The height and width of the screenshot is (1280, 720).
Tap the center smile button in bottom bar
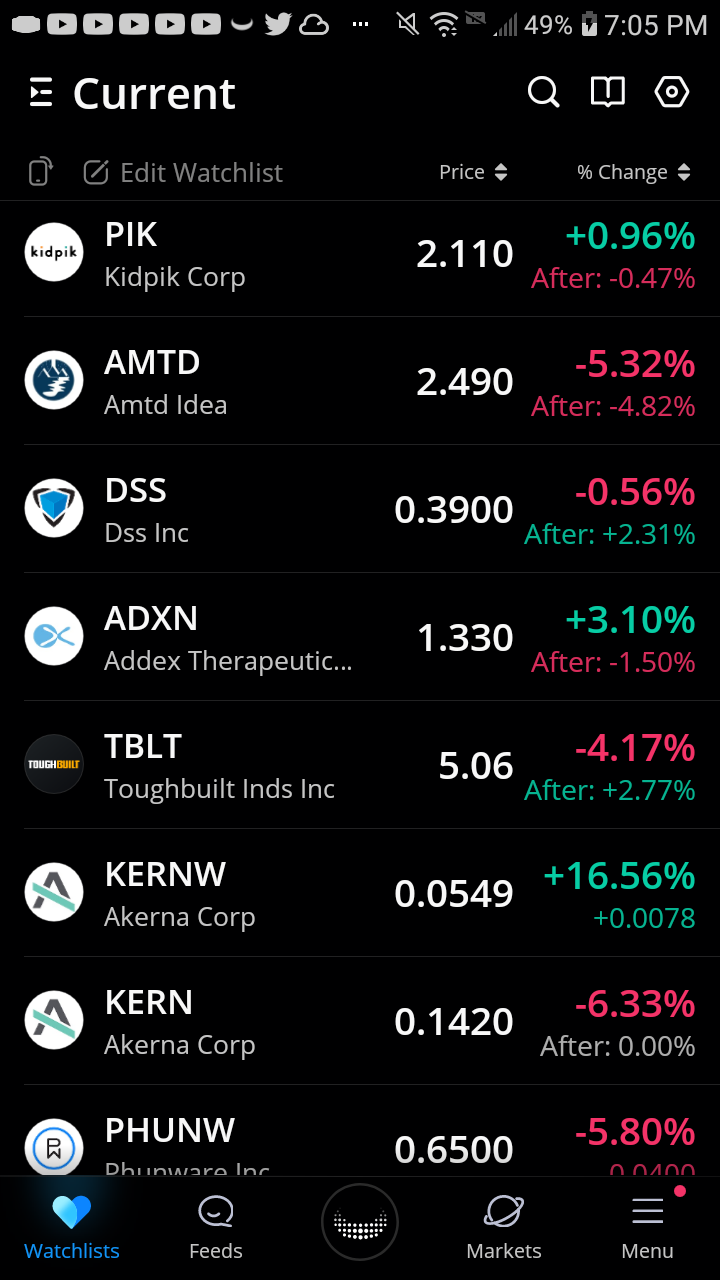tap(360, 1222)
